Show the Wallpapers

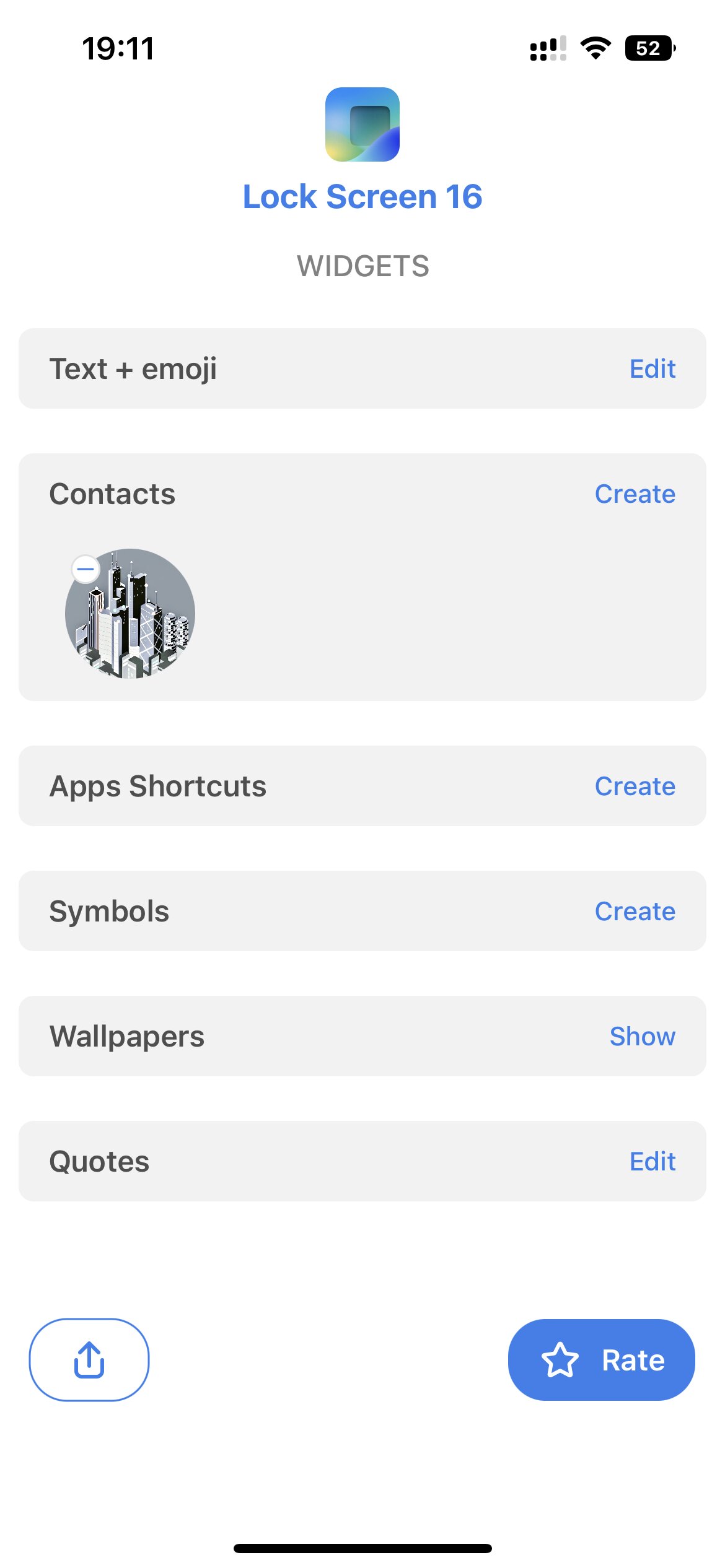click(642, 1036)
